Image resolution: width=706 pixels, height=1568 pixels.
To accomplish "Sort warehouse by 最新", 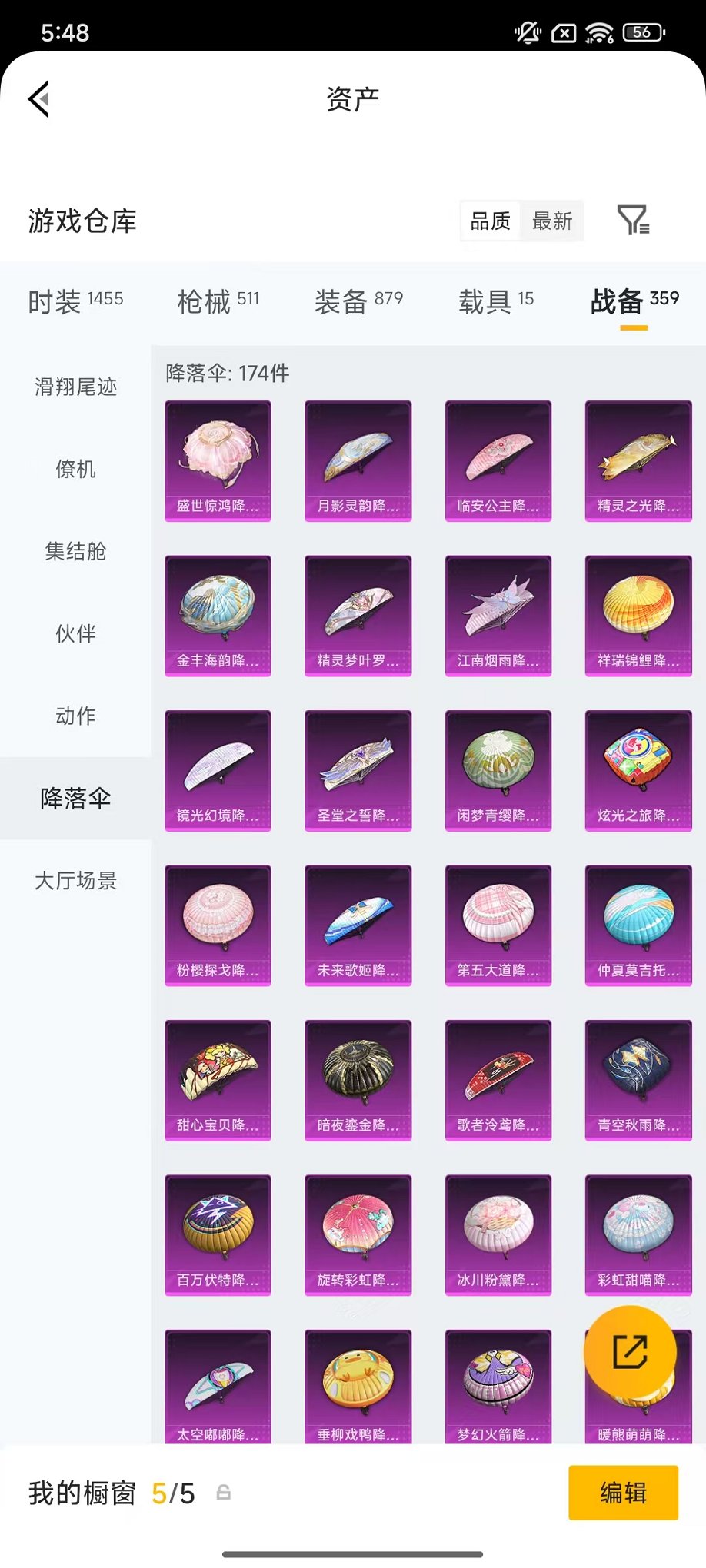I will coord(552,221).
